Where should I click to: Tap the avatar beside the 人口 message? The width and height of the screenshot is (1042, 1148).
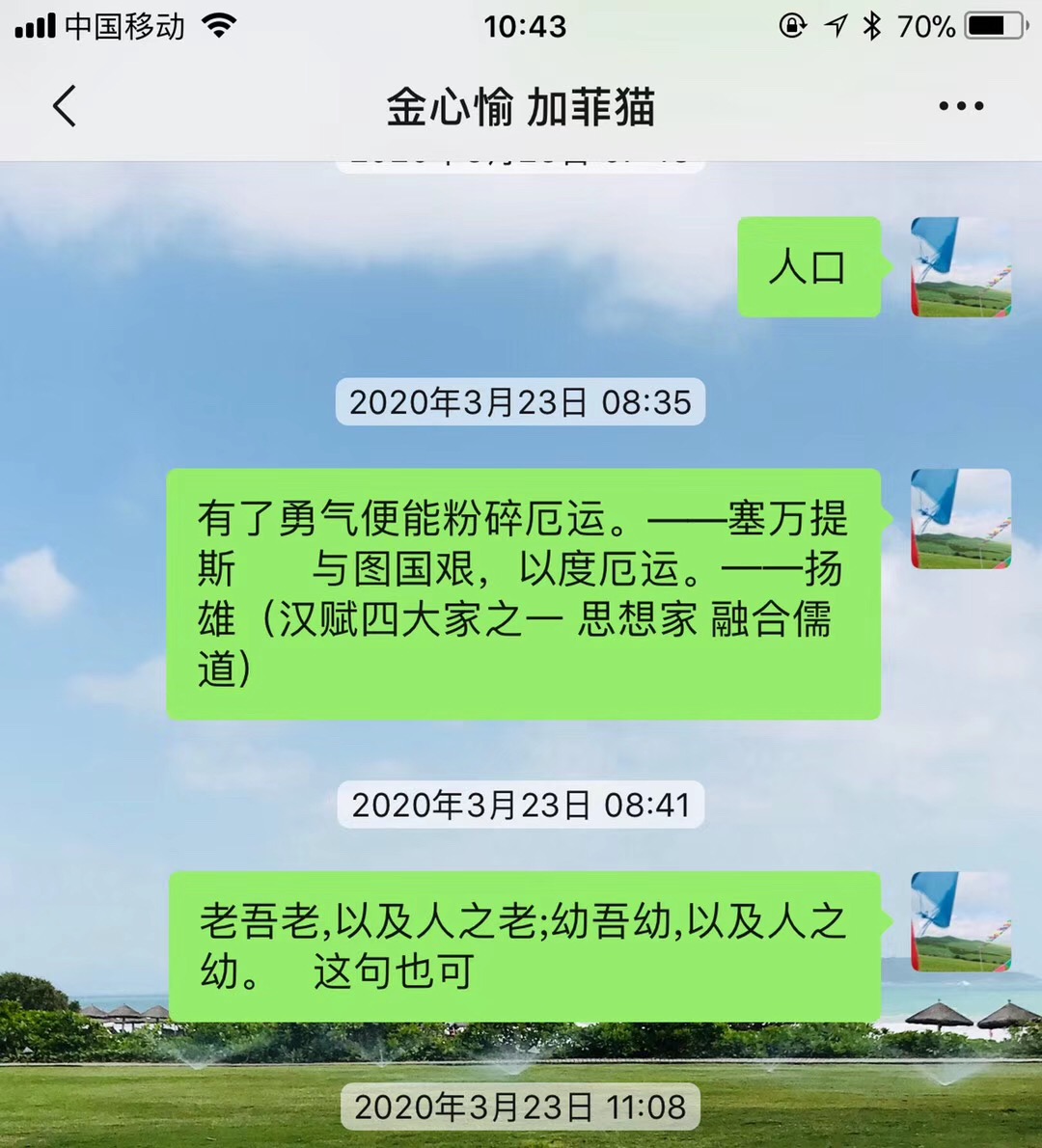point(961,267)
